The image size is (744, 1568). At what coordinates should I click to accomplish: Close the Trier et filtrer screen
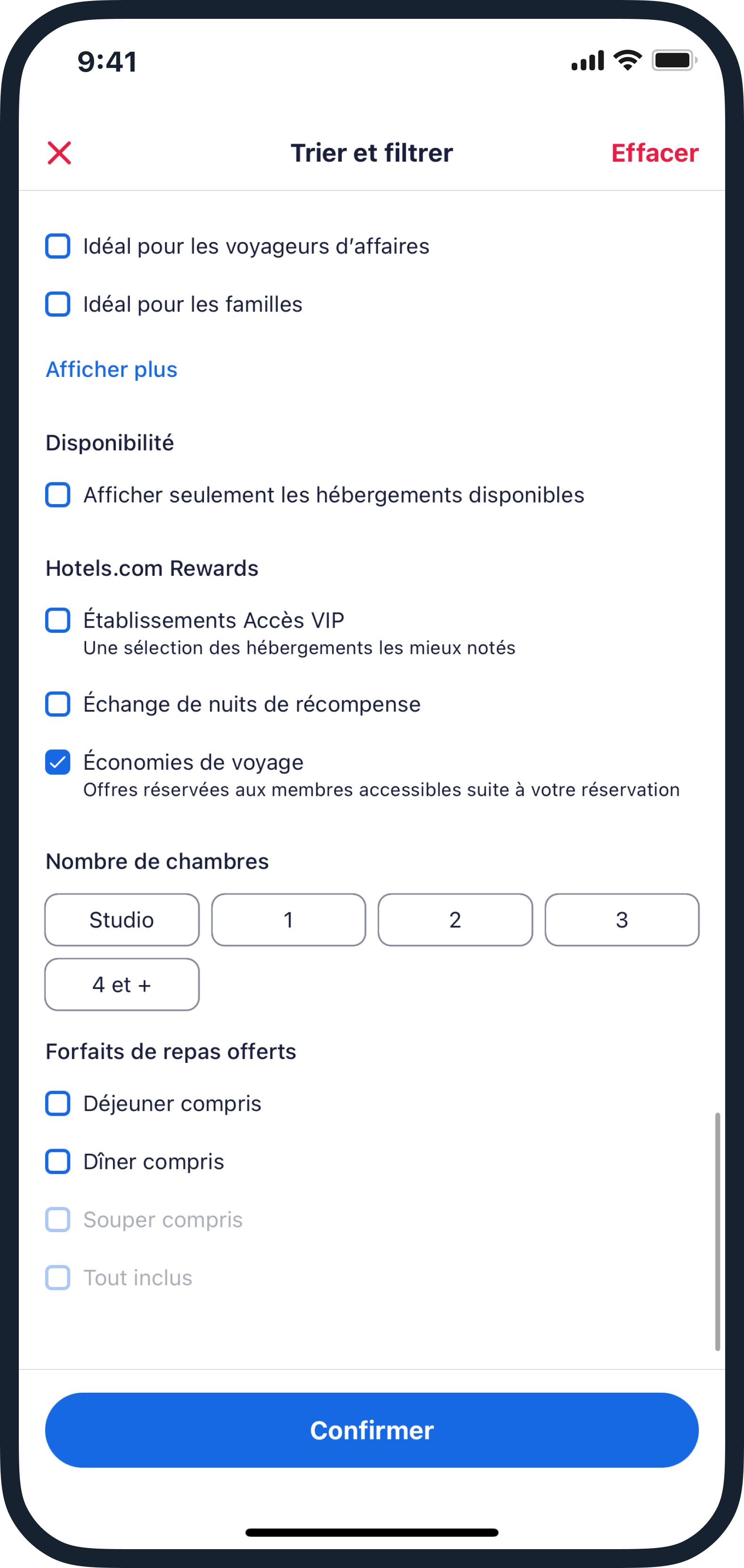coord(59,153)
